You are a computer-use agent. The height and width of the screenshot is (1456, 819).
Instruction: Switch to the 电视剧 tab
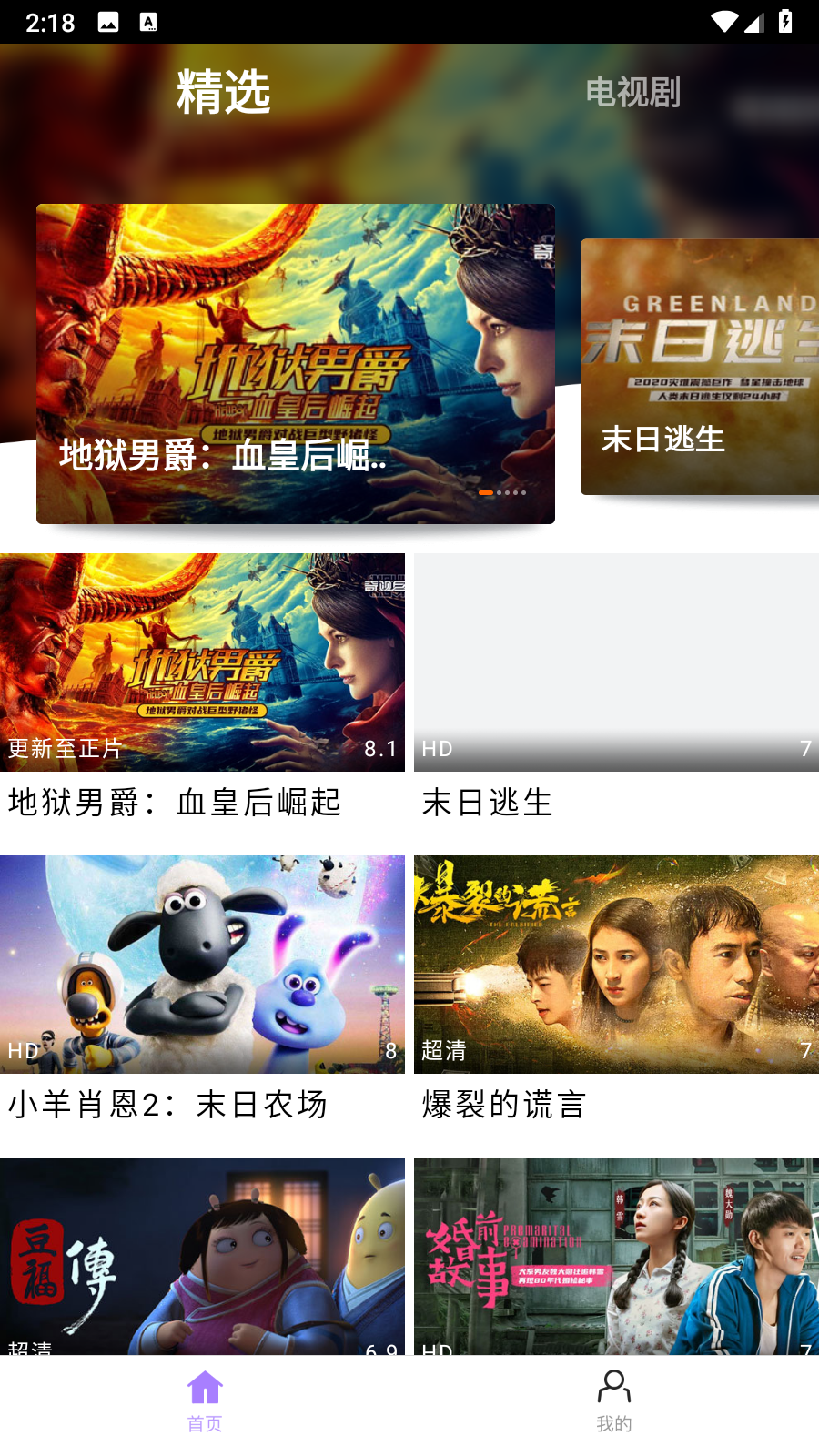pyautogui.click(x=634, y=93)
